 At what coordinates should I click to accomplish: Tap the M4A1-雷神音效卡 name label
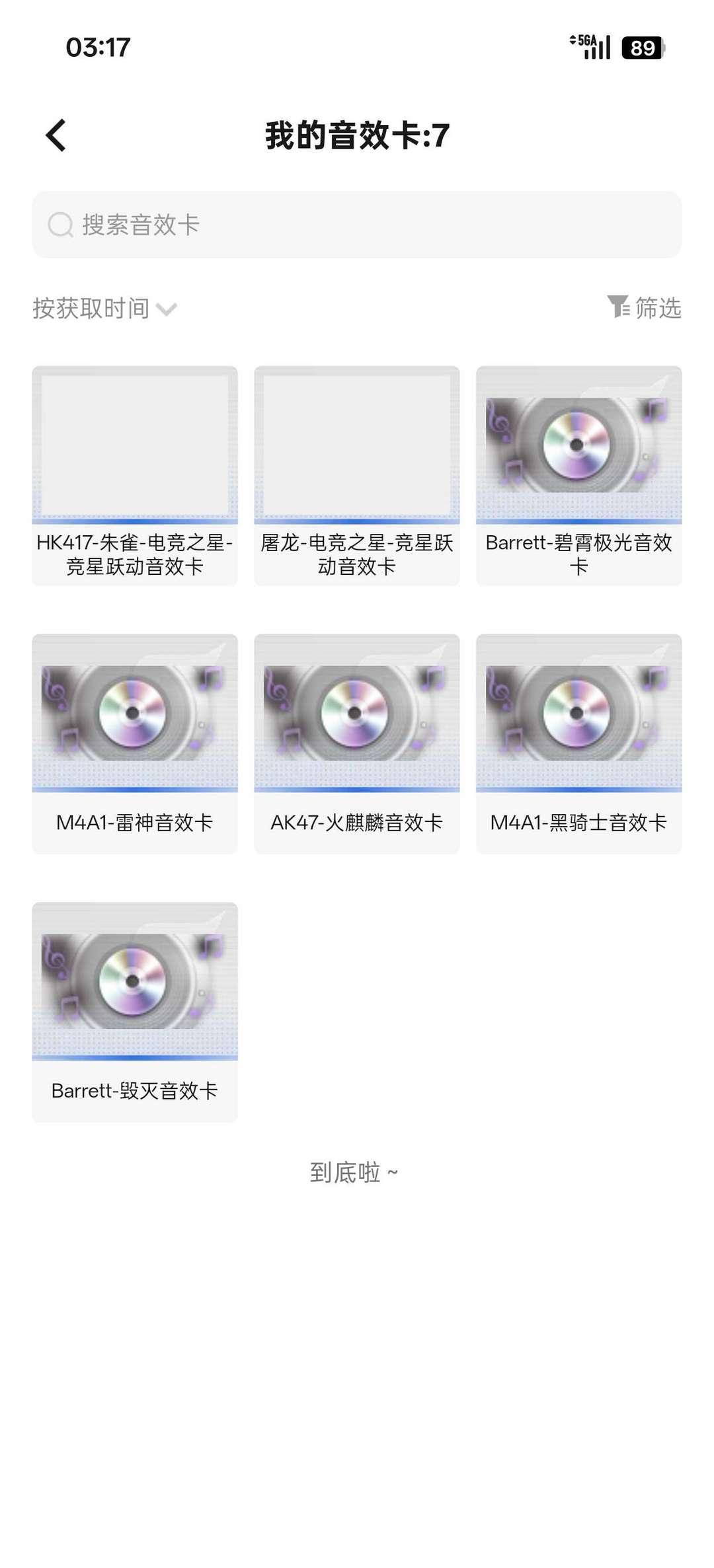[134, 821]
